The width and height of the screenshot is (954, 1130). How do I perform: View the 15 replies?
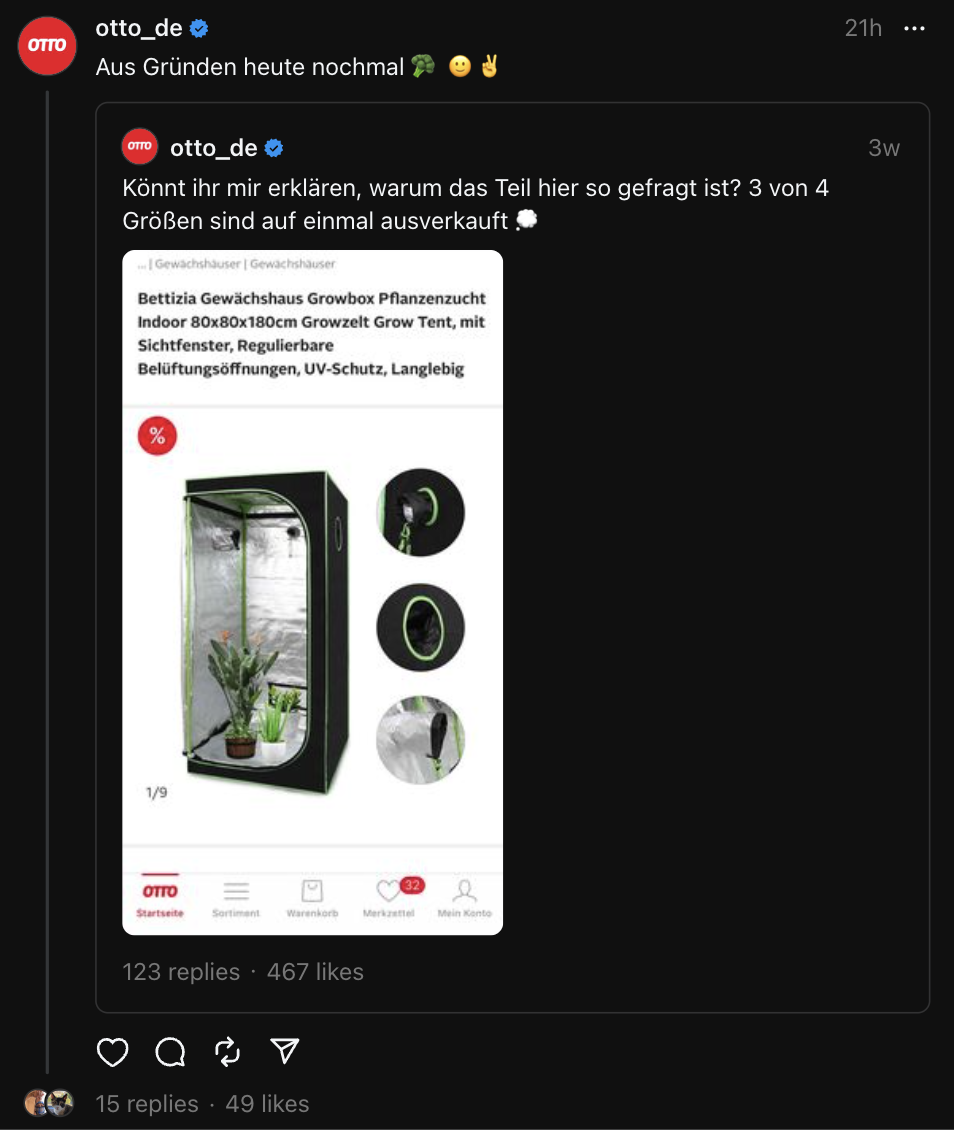point(147,1103)
